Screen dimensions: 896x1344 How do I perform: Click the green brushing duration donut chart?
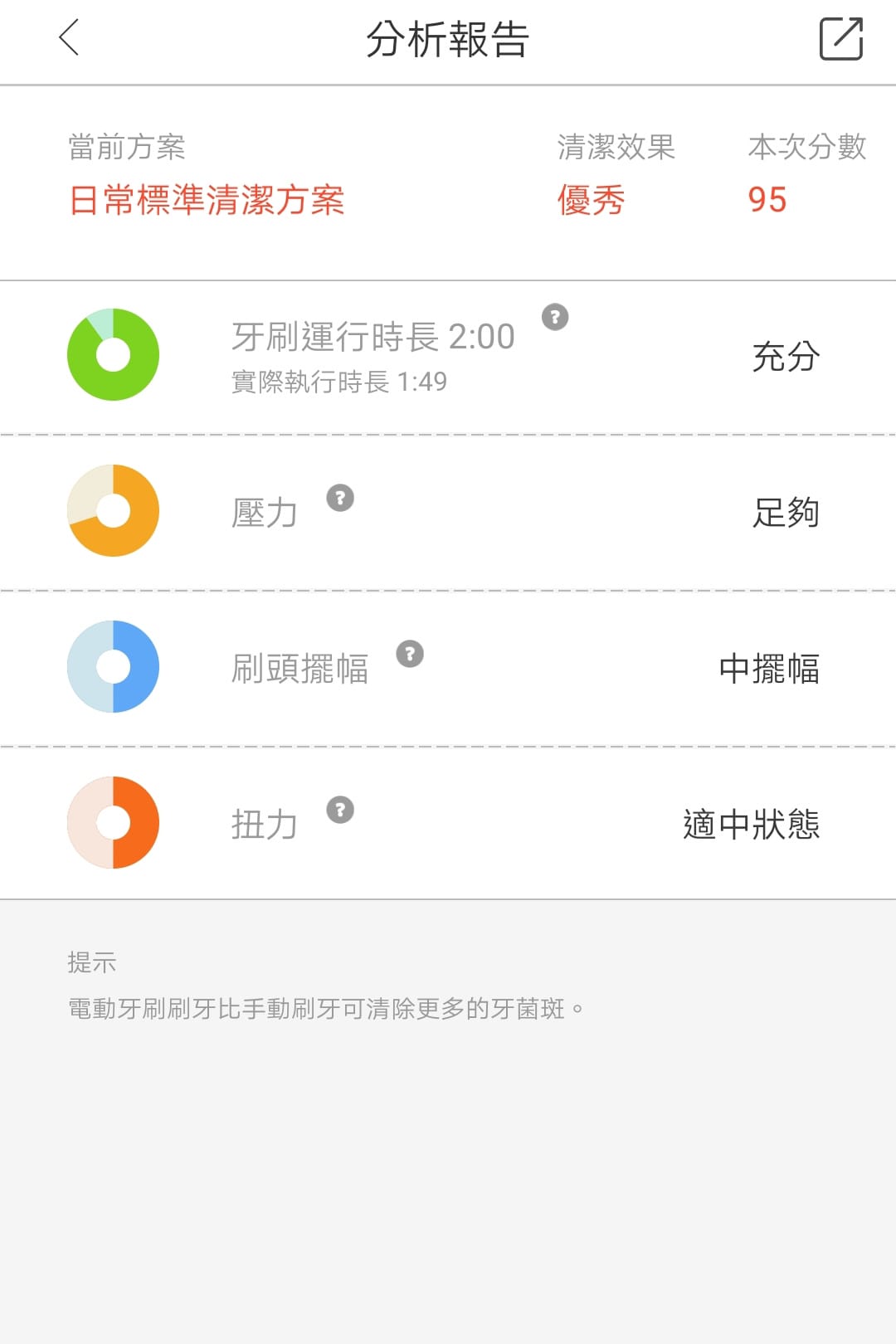(113, 354)
